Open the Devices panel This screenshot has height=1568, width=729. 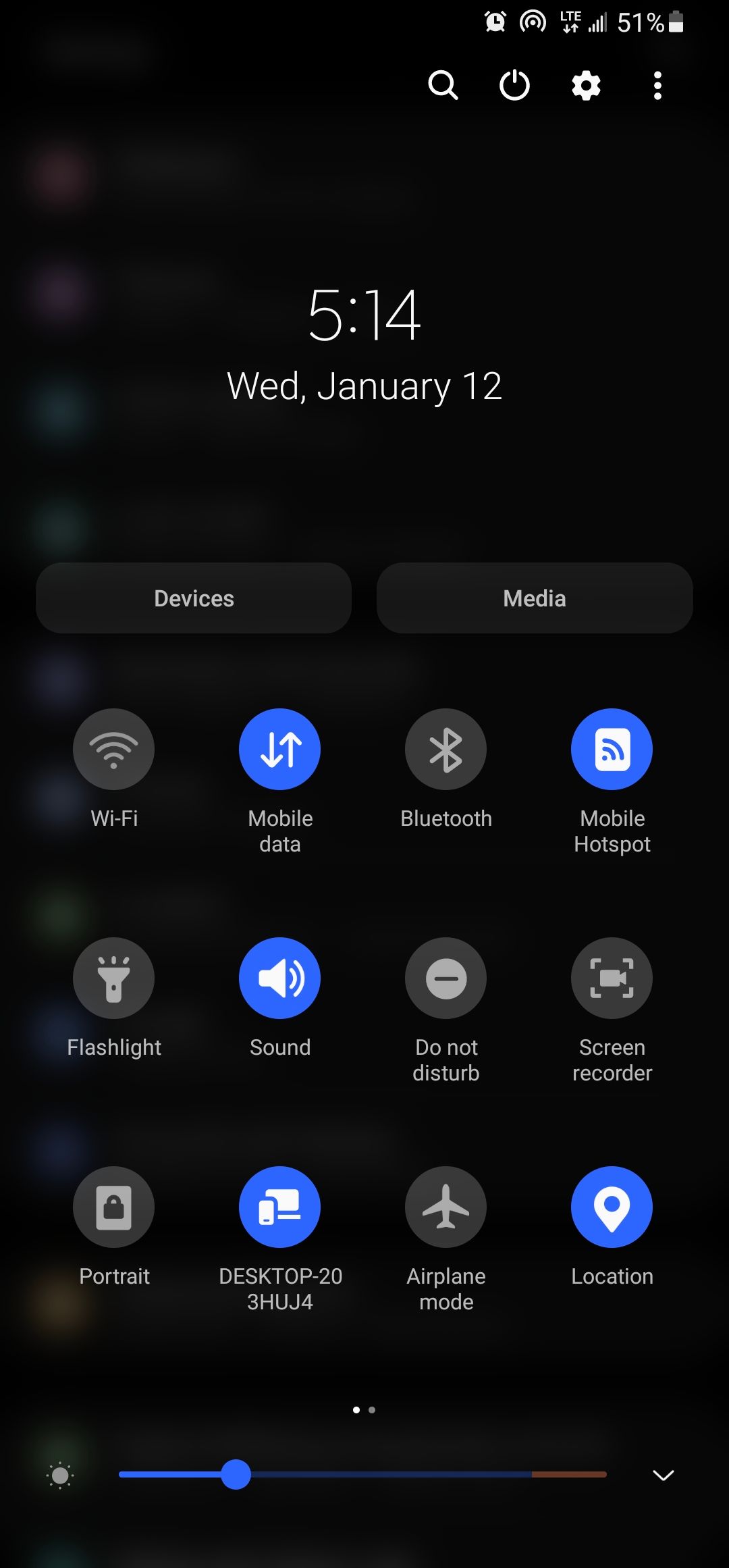(x=193, y=598)
